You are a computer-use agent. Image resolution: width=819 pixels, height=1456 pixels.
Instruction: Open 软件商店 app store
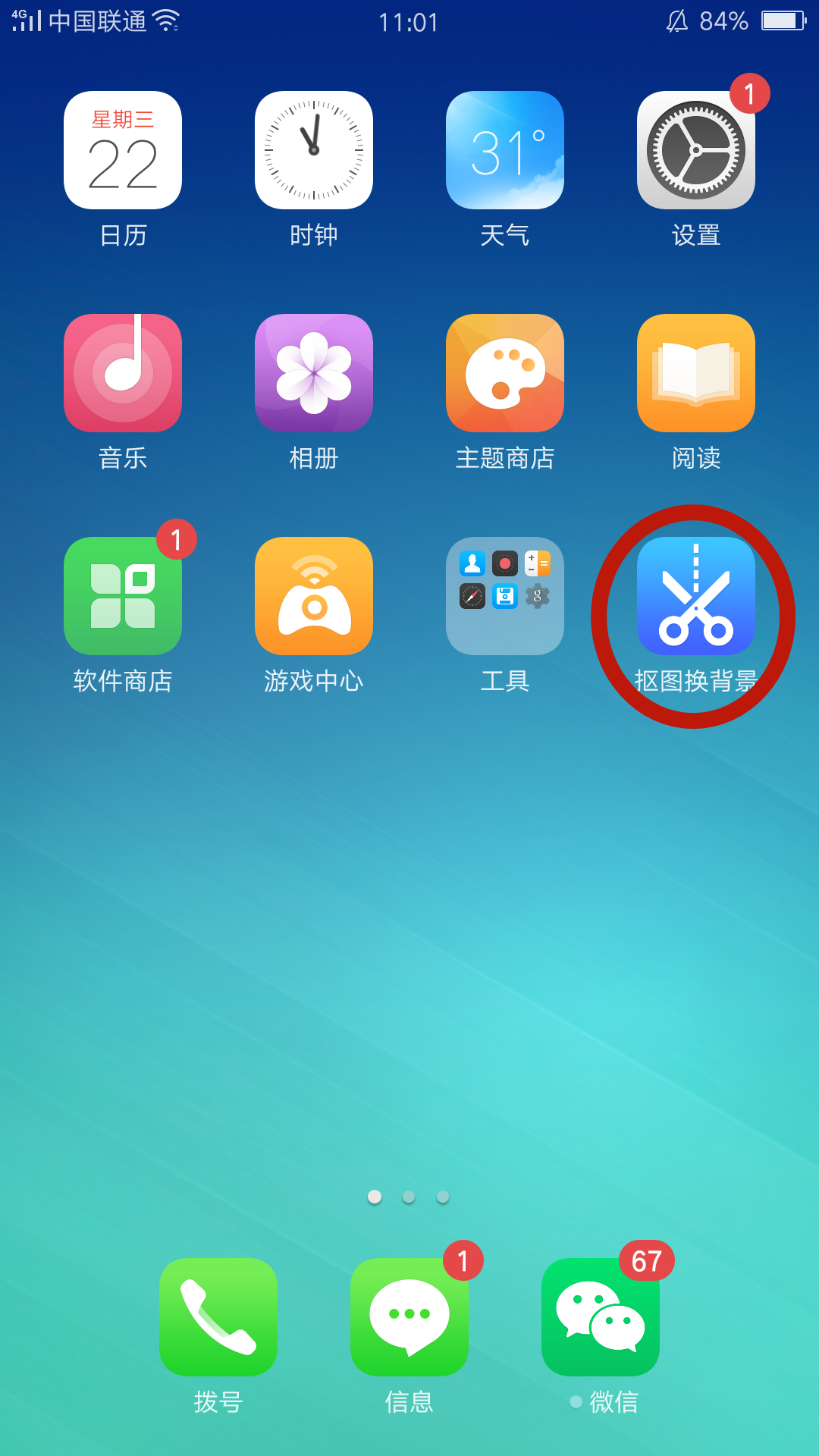[x=123, y=596]
